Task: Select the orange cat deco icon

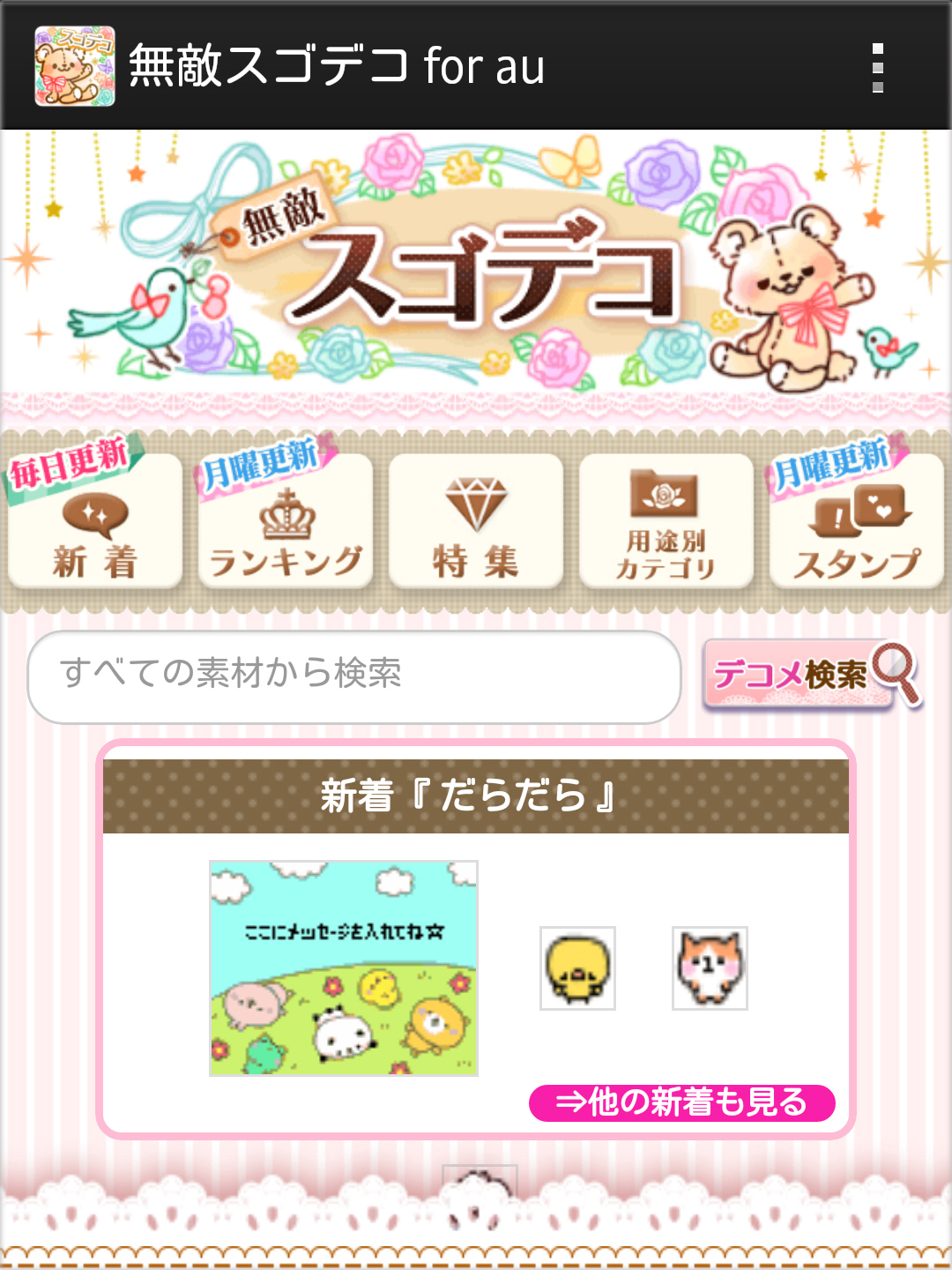Action: click(710, 967)
